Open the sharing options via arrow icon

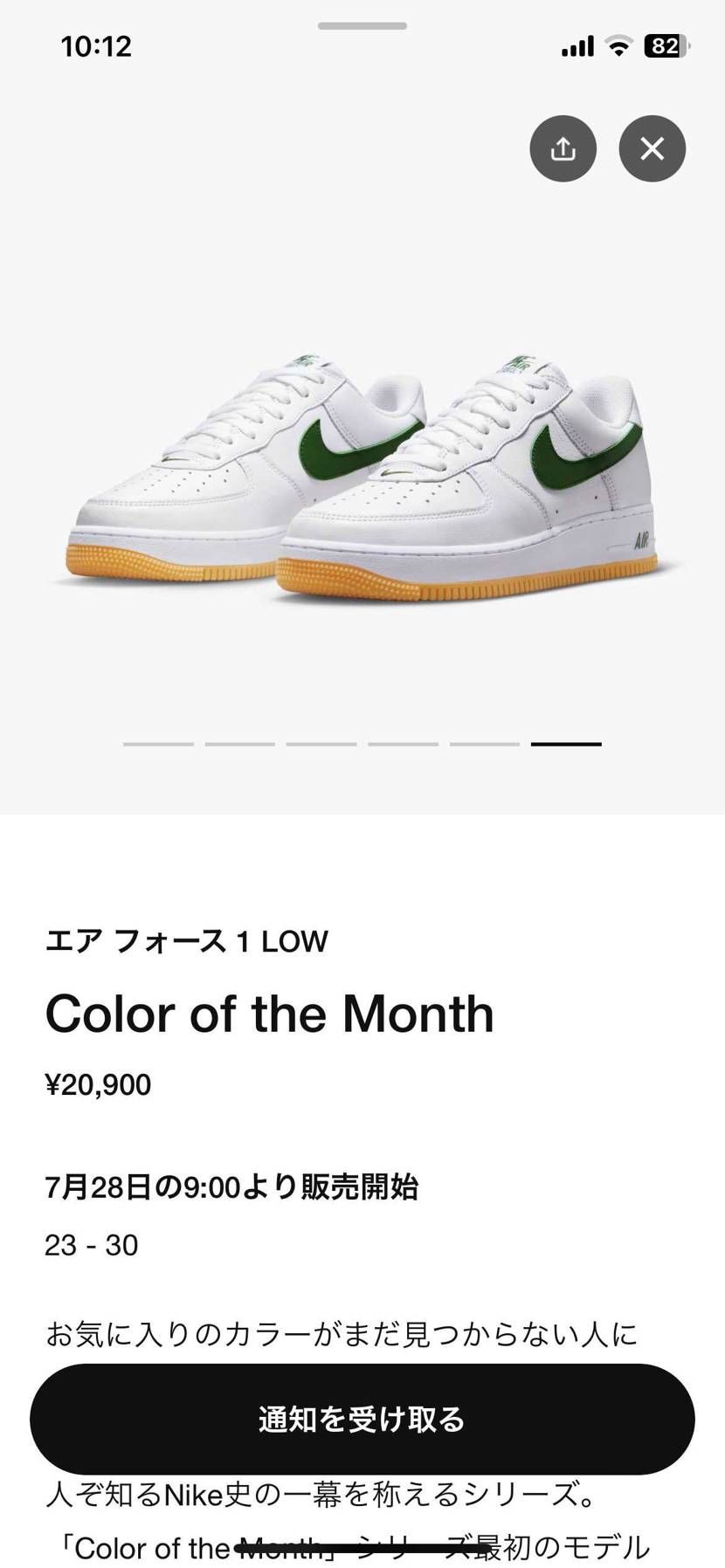click(563, 148)
